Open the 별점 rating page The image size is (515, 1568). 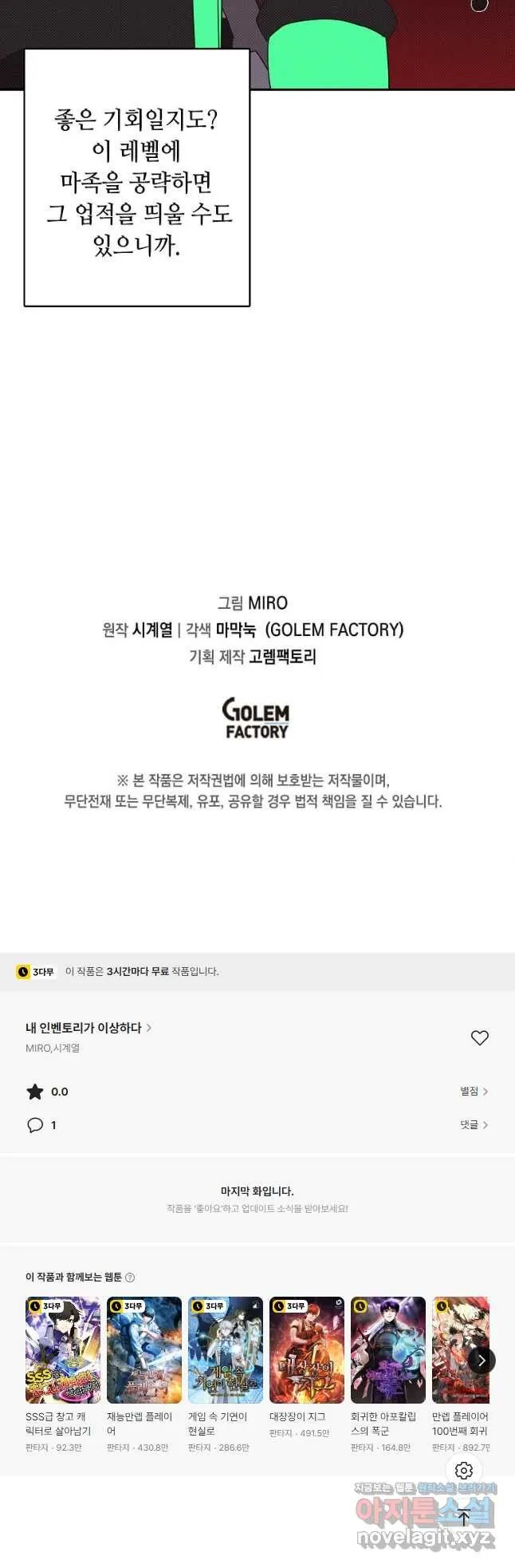tap(474, 1091)
